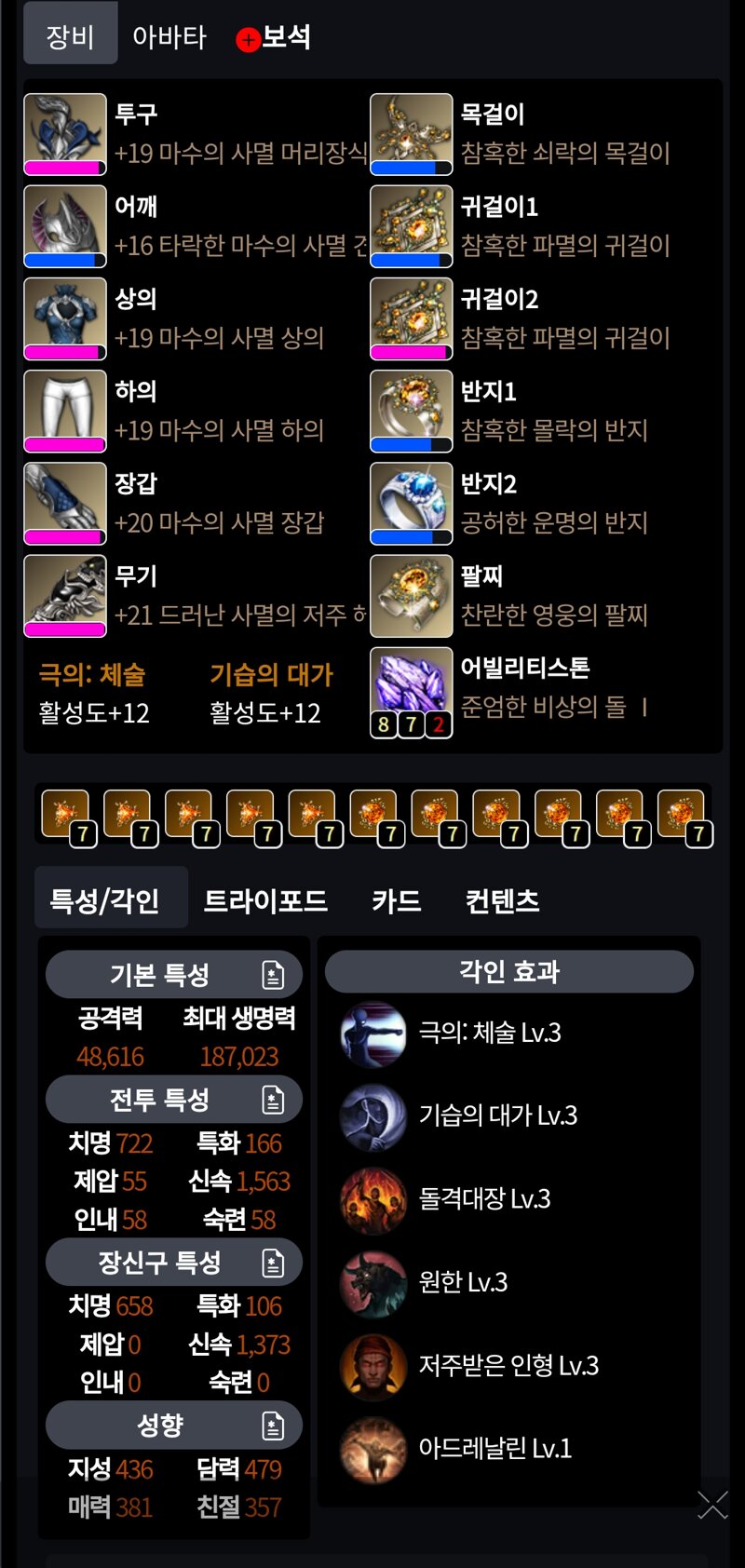
Task: Tap the 목걸이 necklace item icon
Action: pos(411,133)
